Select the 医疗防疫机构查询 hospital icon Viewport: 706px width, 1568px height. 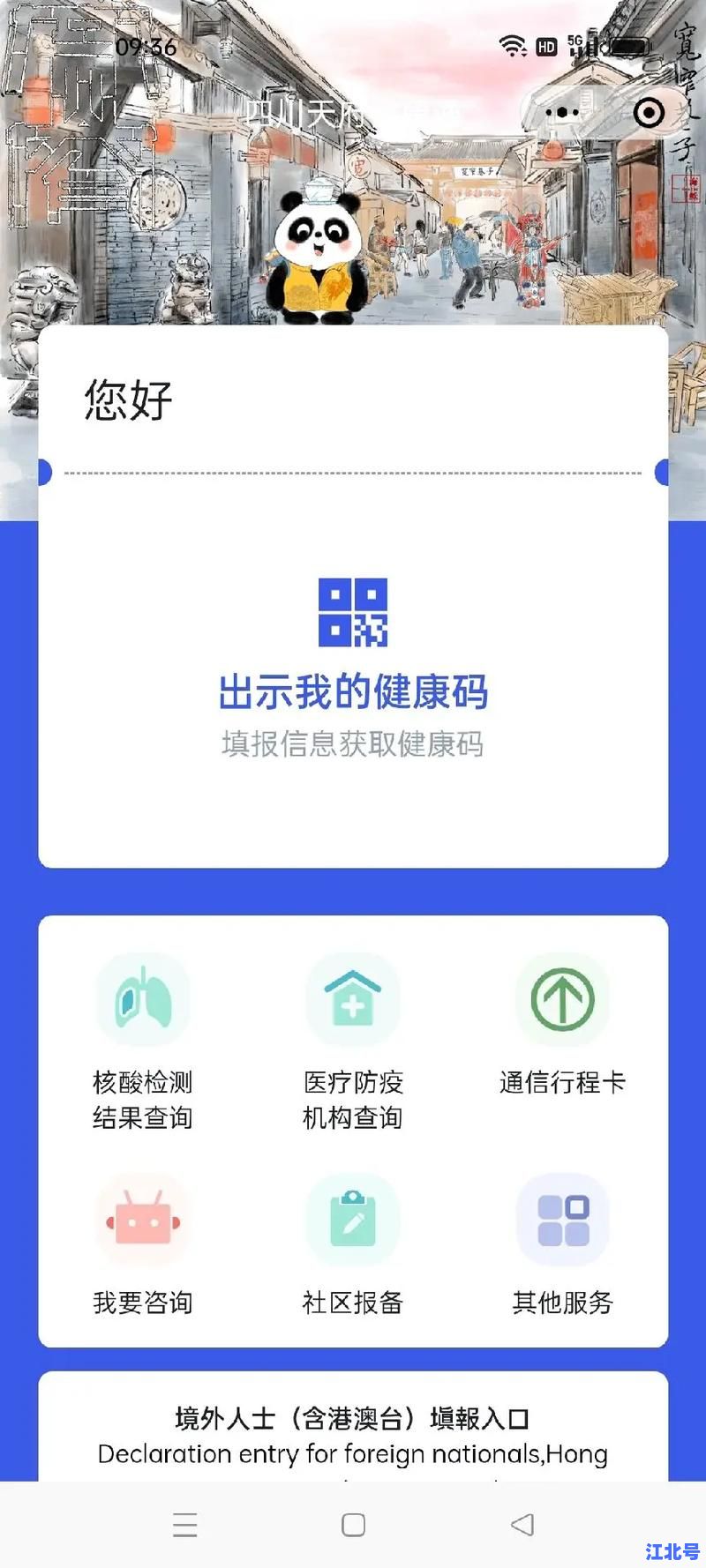tap(353, 998)
